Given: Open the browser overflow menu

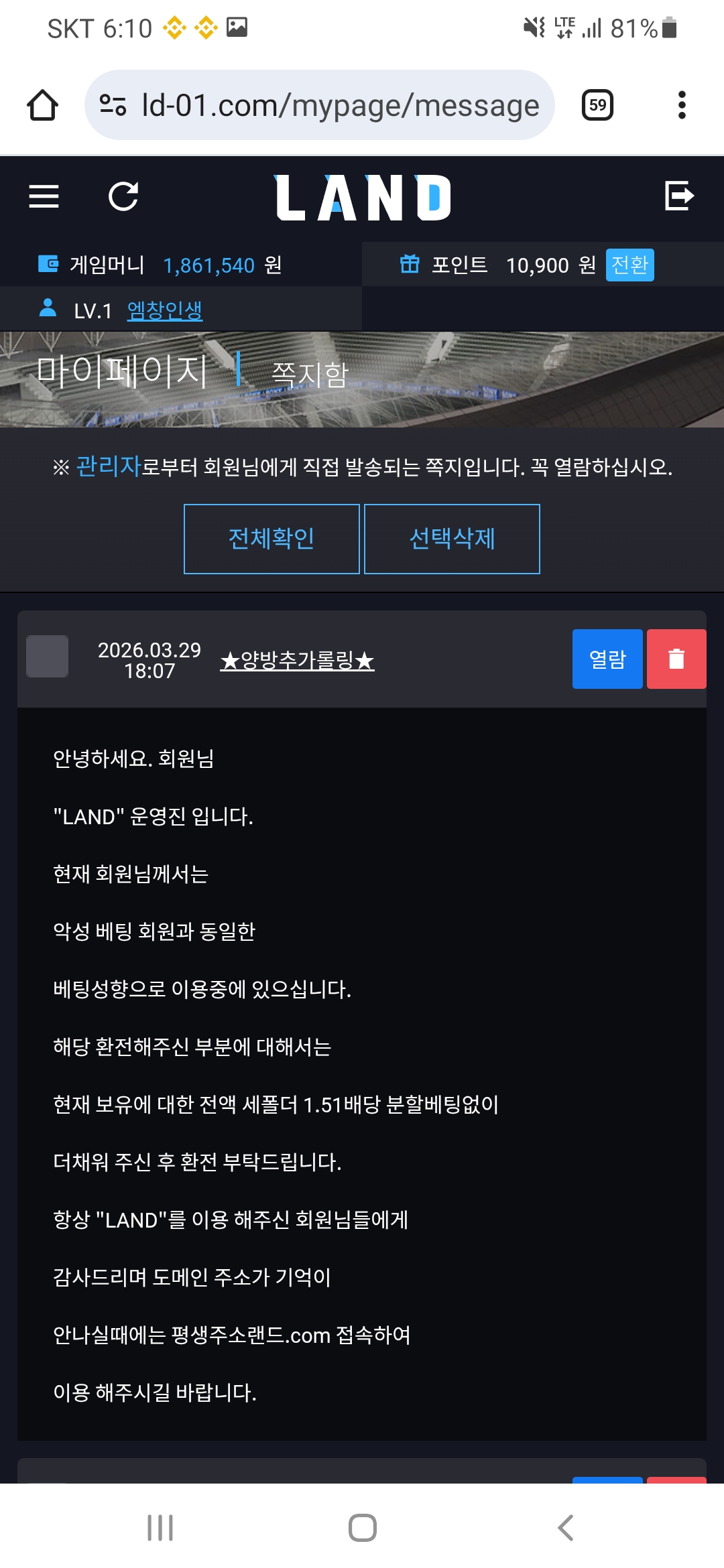Looking at the screenshot, I should tap(682, 105).
